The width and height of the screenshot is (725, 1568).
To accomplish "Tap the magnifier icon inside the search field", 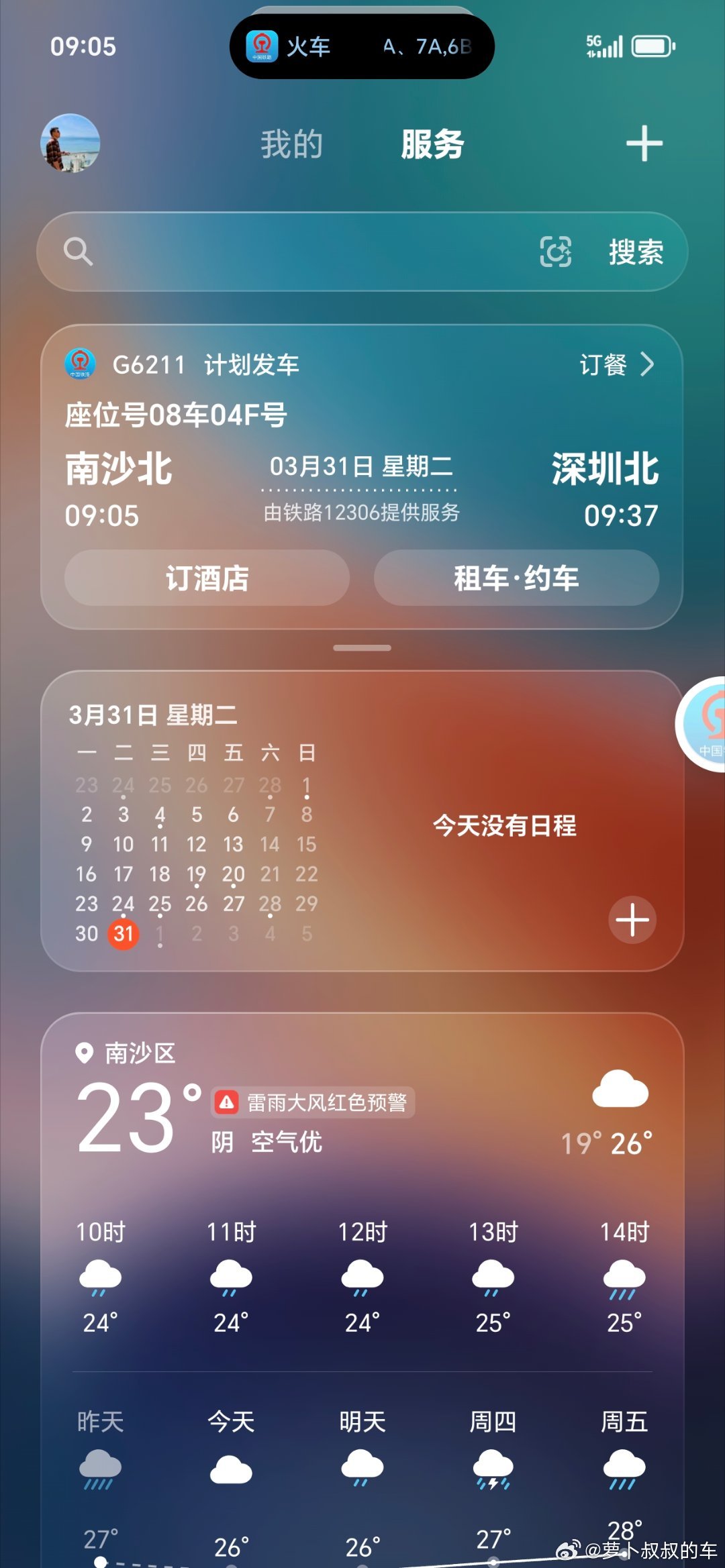I will (x=79, y=252).
